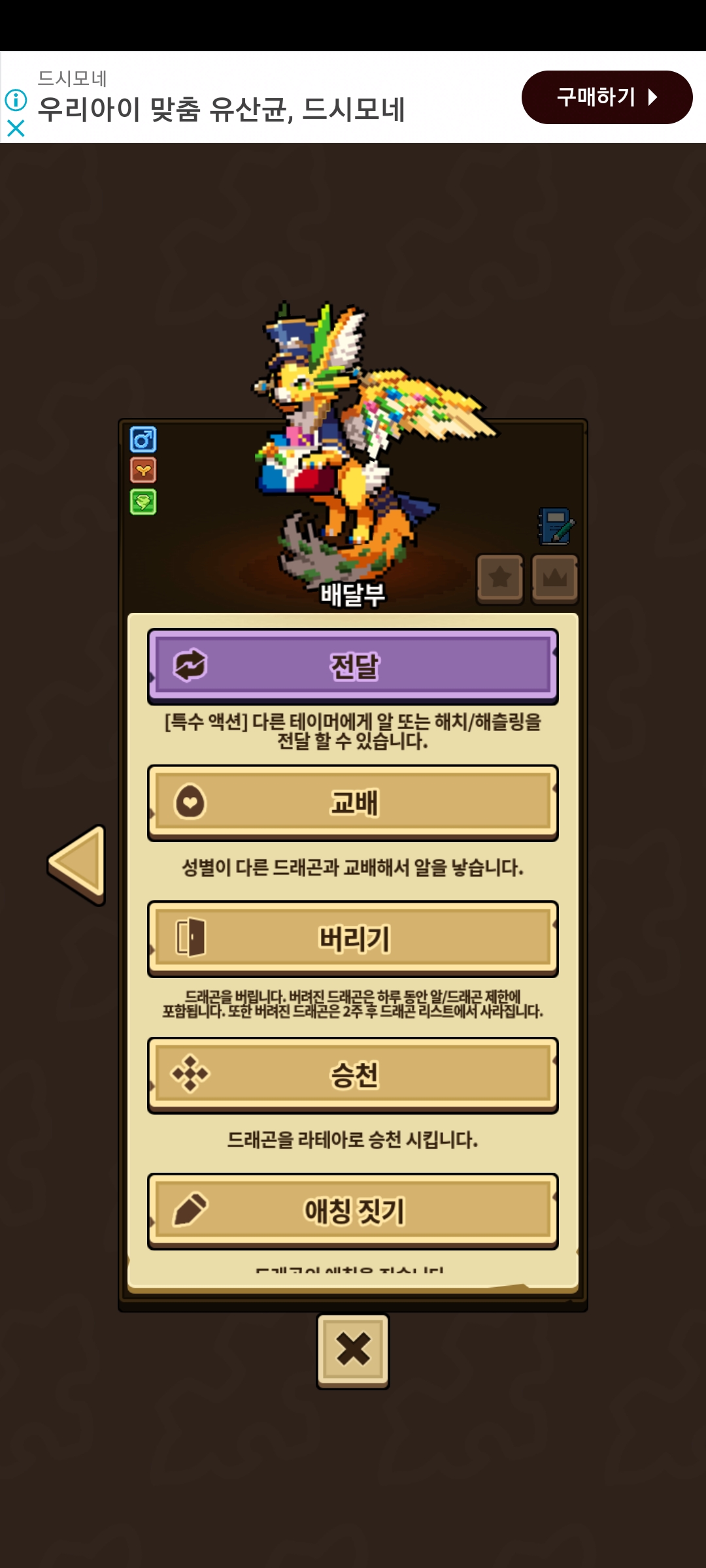This screenshot has width=706, height=1568.
Task: Select the 교배 (breeding) button
Action: pyautogui.click(x=353, y=802)
